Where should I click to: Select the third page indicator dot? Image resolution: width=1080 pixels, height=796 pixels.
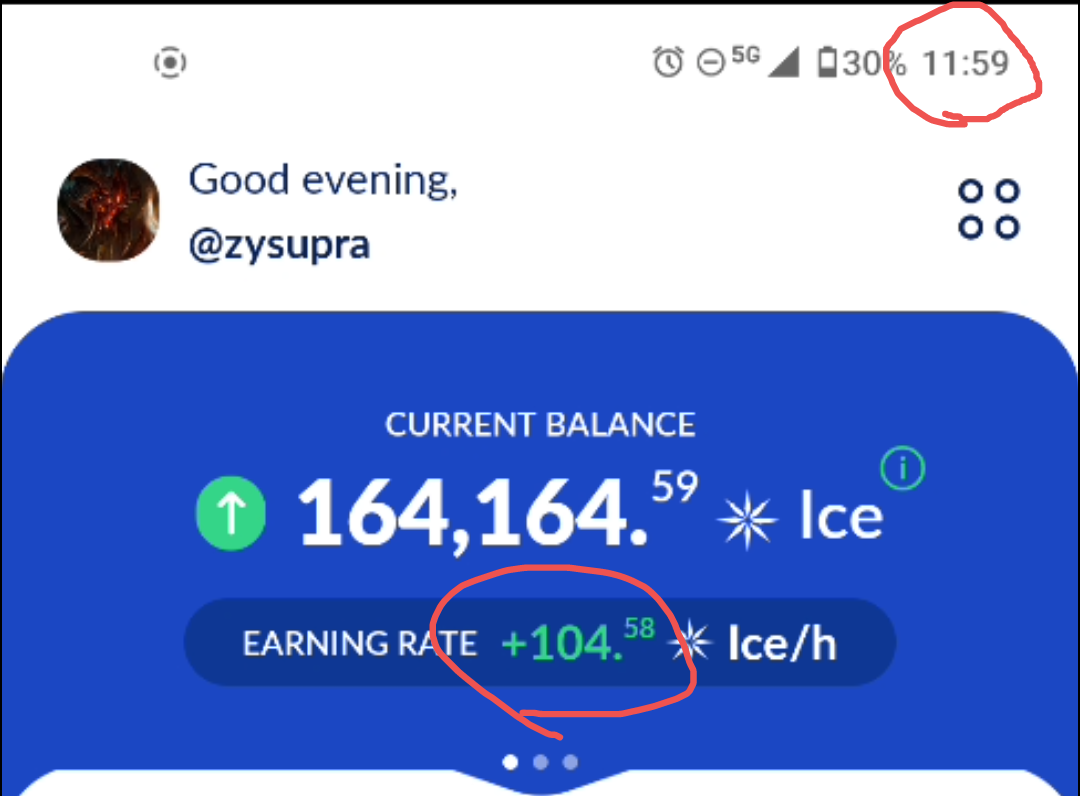(570, 762)
